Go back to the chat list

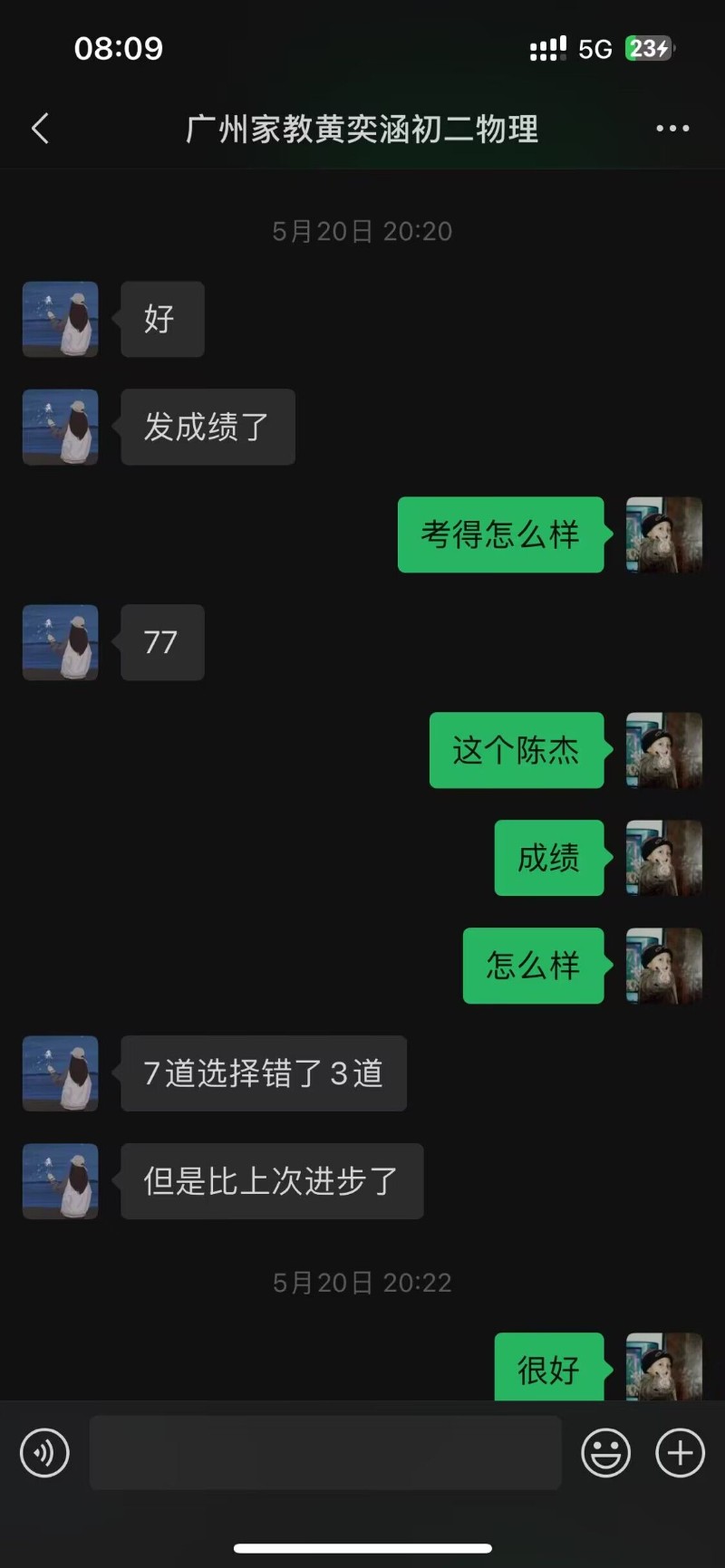pyautogui.click(x=40, y=129)
